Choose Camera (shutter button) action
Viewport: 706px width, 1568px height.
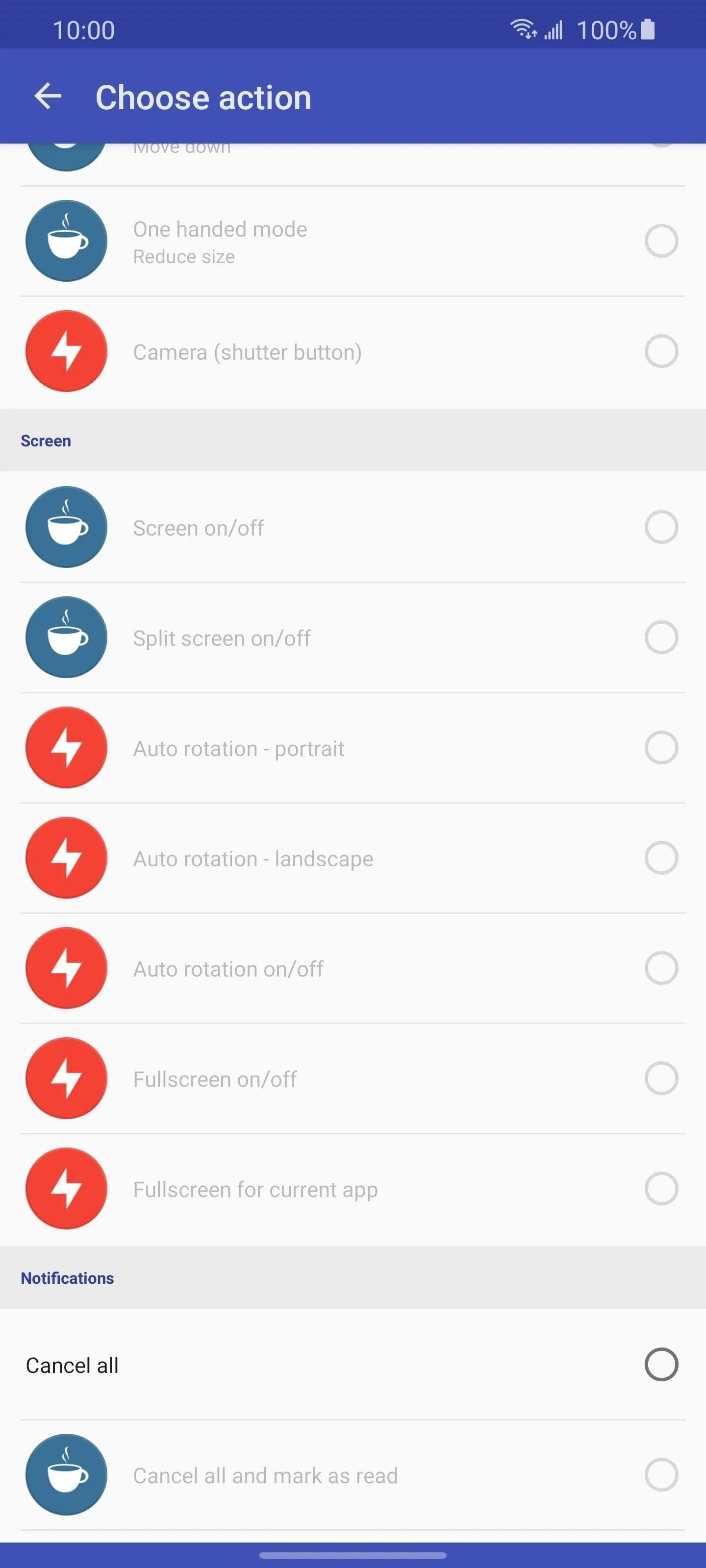pos(353,351)
